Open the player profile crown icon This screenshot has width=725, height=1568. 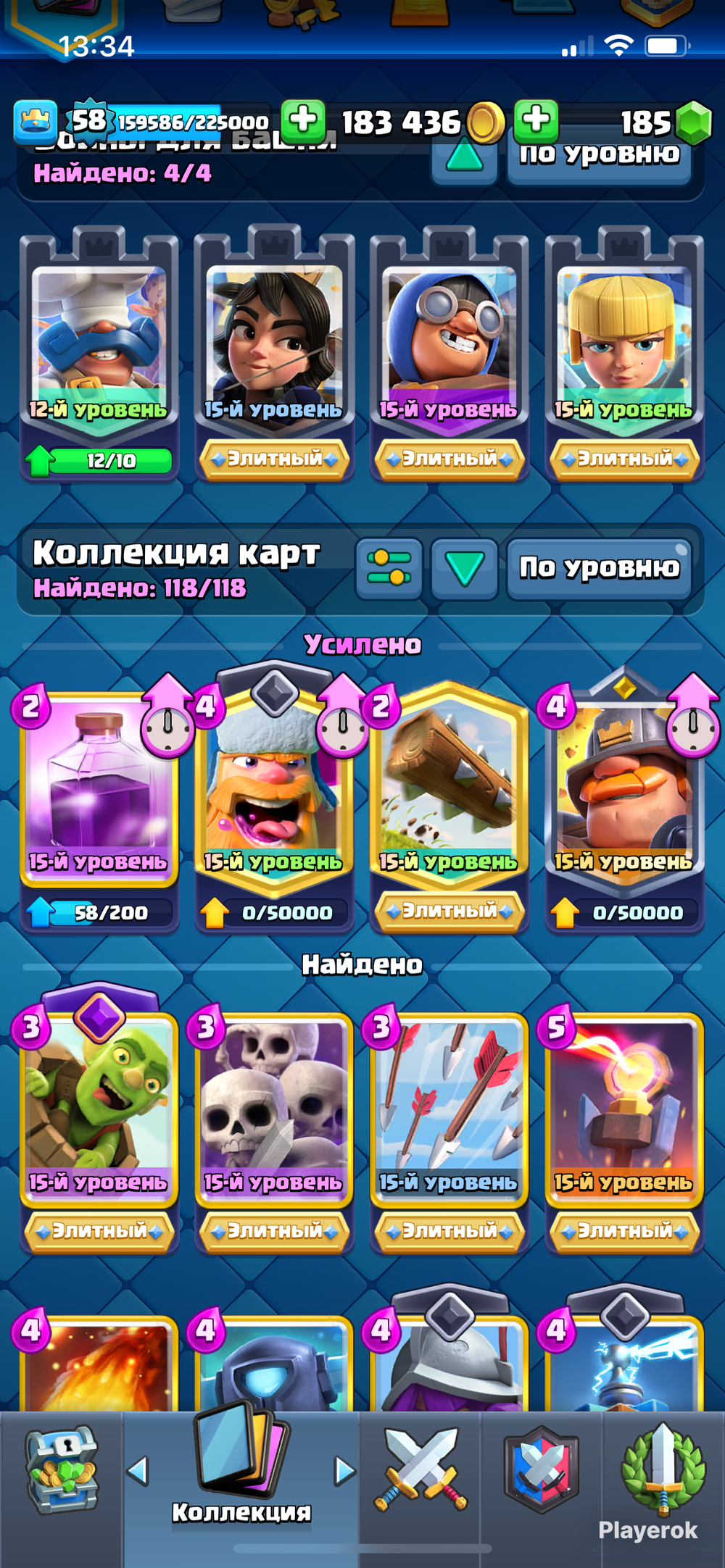coord(35,120)
